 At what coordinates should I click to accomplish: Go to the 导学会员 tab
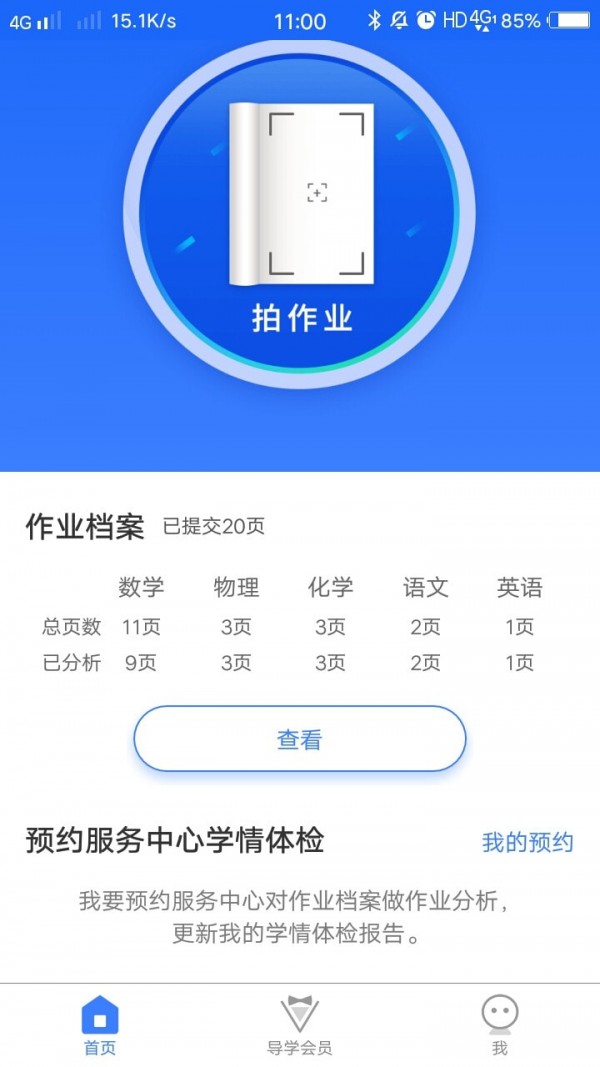(300, 1024)
